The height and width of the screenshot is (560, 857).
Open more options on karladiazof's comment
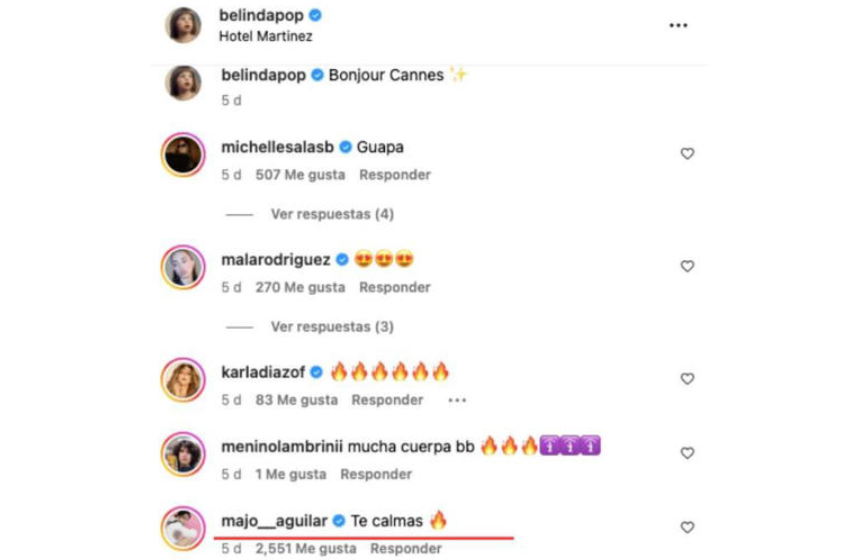click(x=457, y=400)
